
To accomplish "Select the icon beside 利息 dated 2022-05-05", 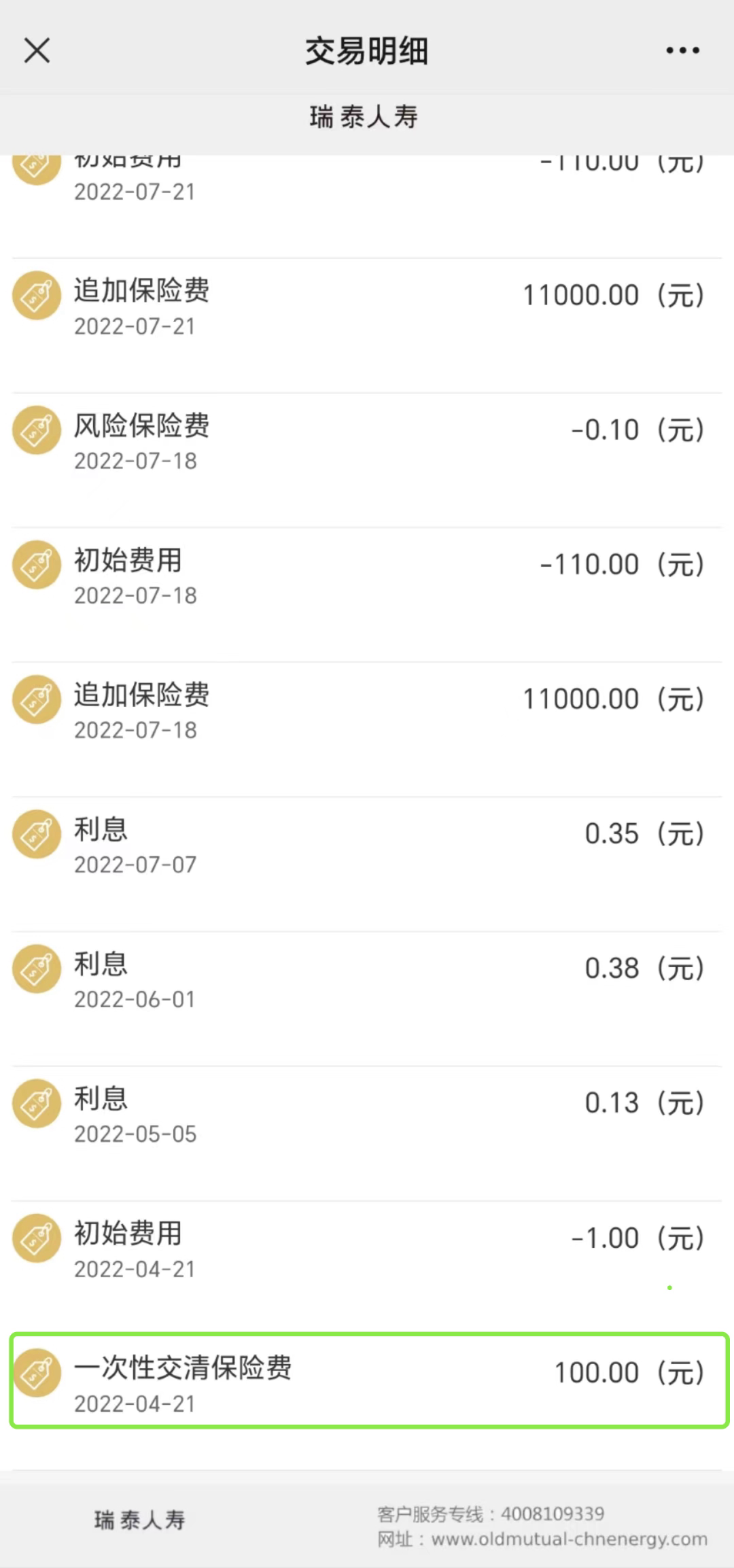I will click(37, 1102).
